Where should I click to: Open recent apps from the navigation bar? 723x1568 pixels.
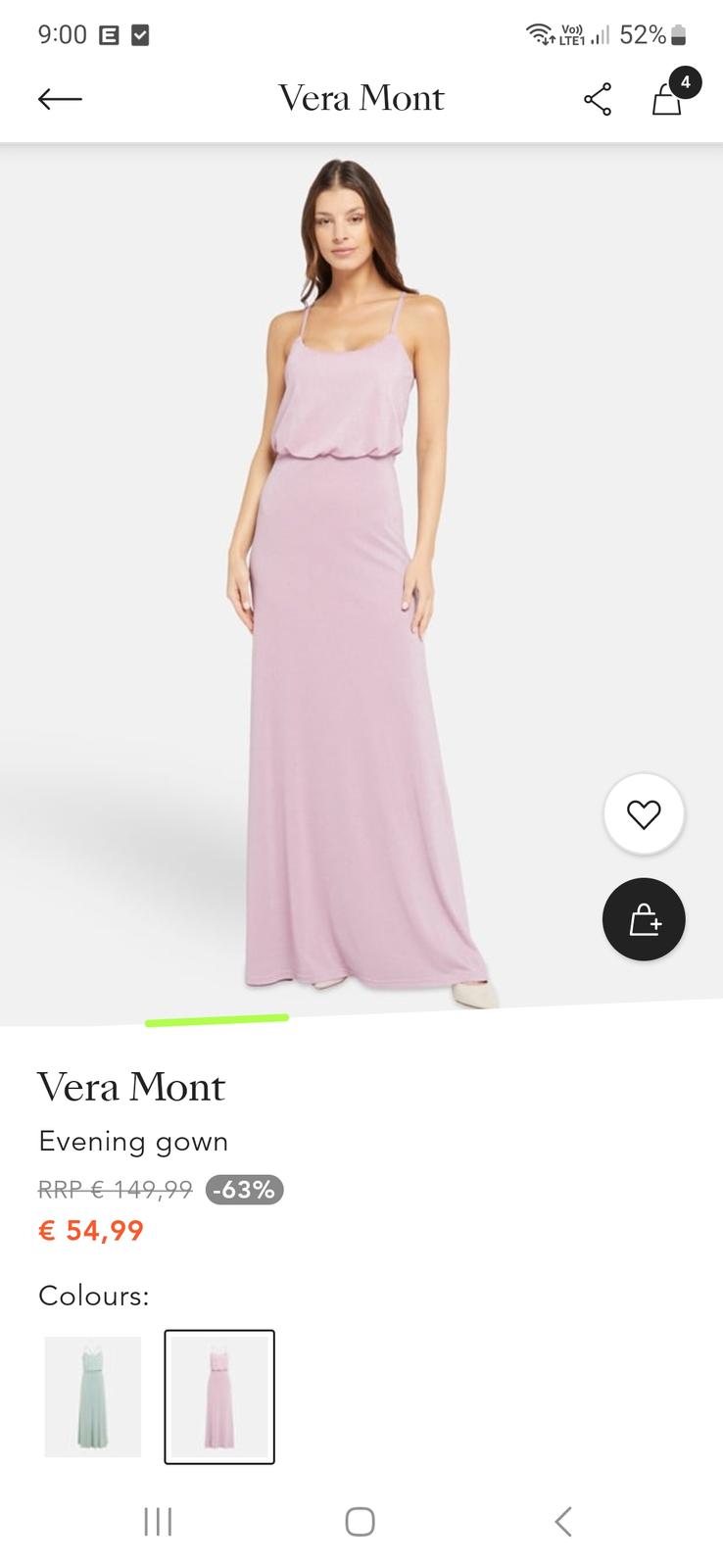[x=158, y=1521]
